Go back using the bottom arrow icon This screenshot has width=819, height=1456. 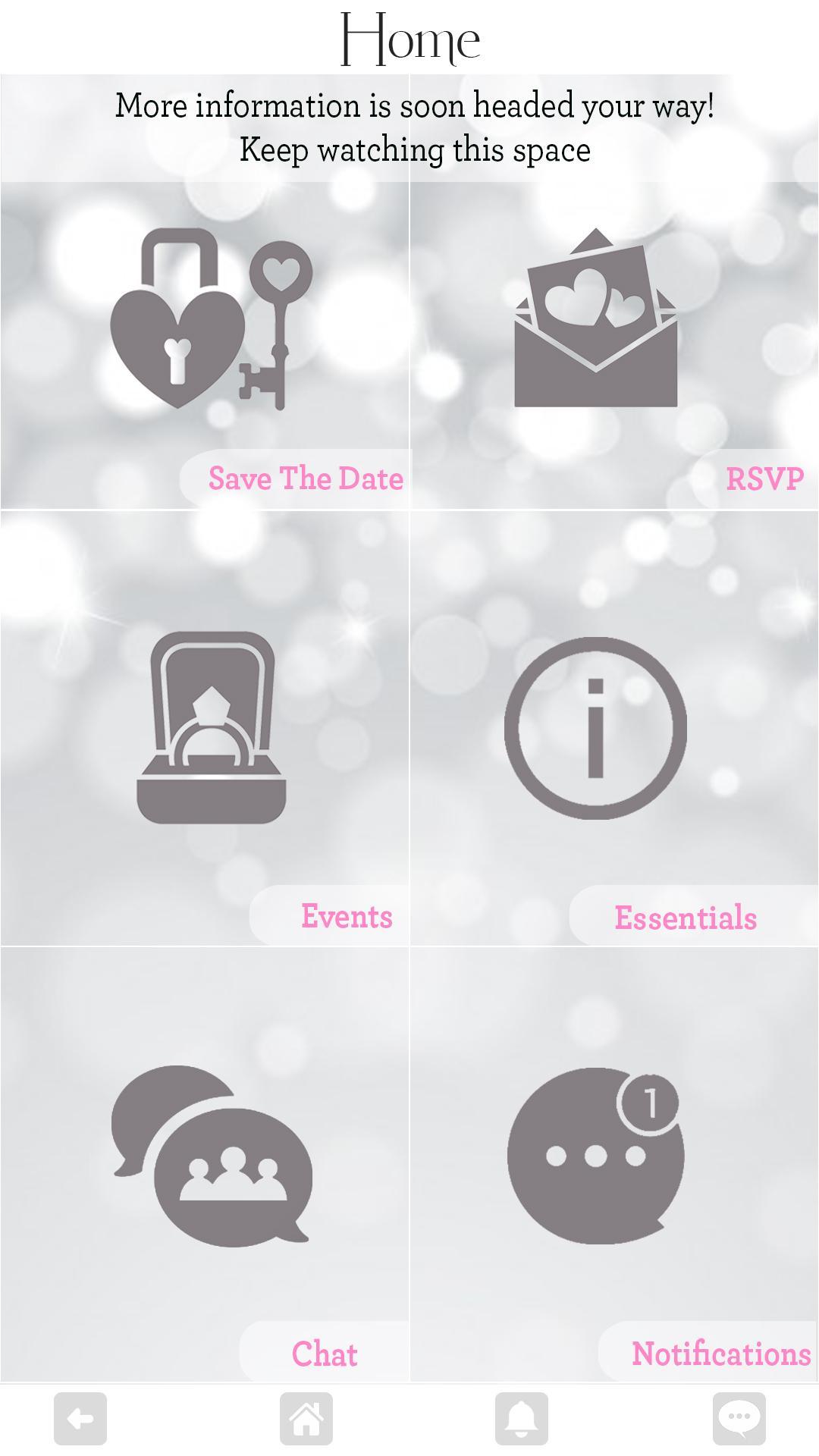(x=80, y=1418)
